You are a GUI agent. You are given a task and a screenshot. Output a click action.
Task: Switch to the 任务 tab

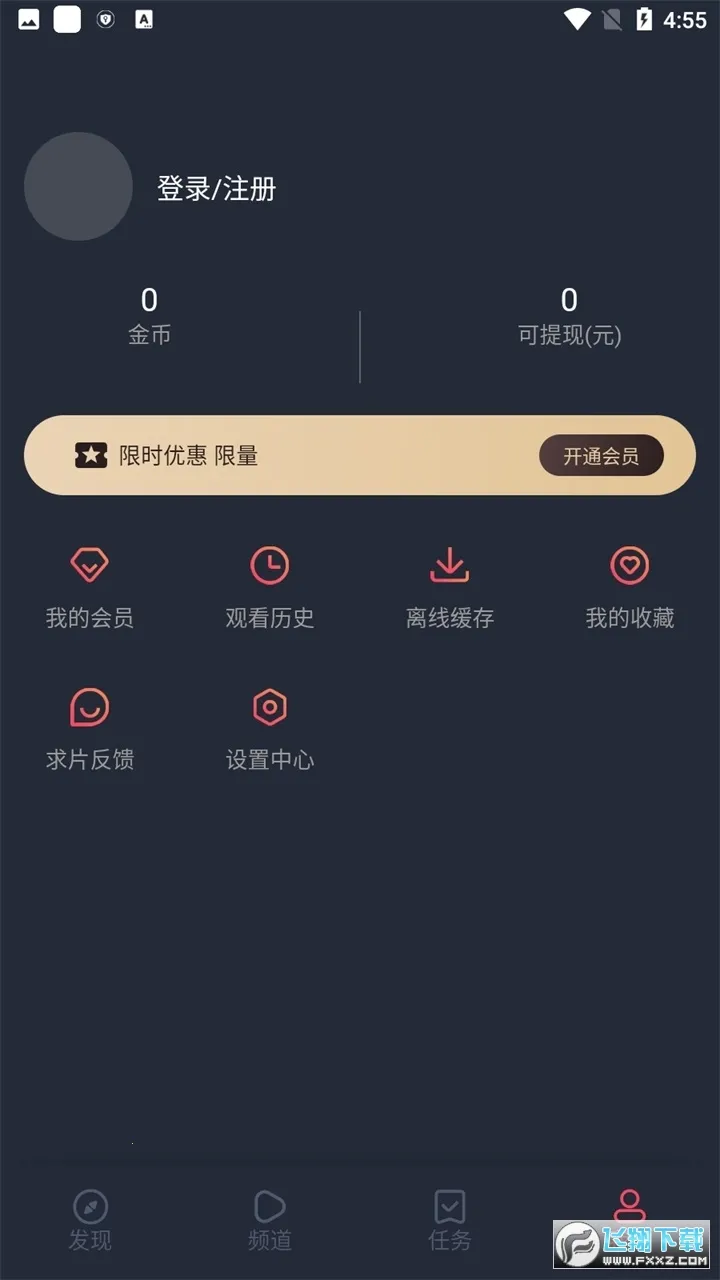pos(450,1220)
